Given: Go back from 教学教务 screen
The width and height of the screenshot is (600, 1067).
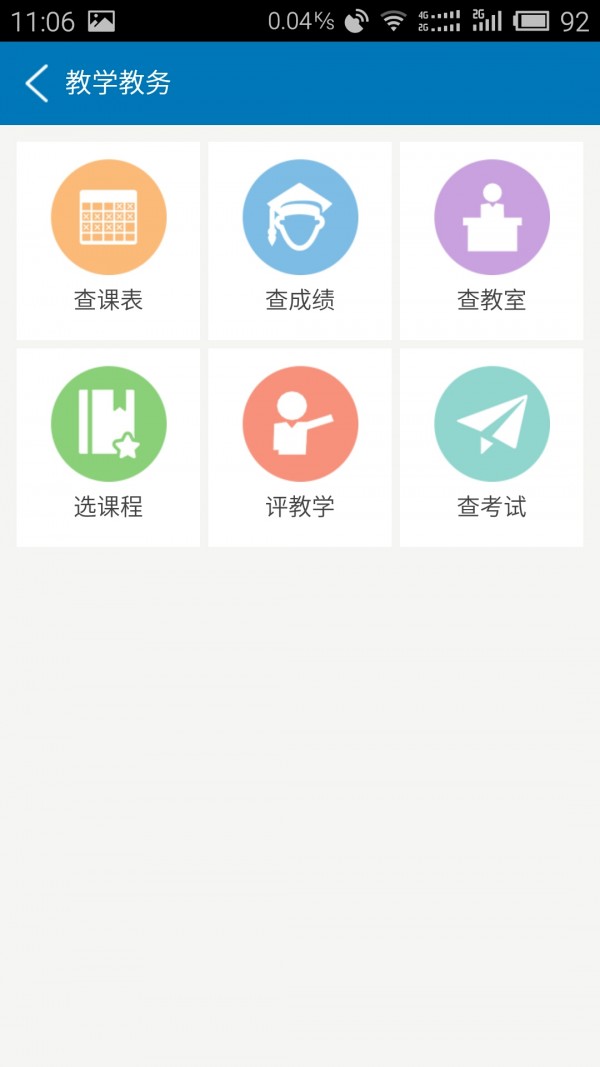Looking at the screenshot, I should coord(37,83).
